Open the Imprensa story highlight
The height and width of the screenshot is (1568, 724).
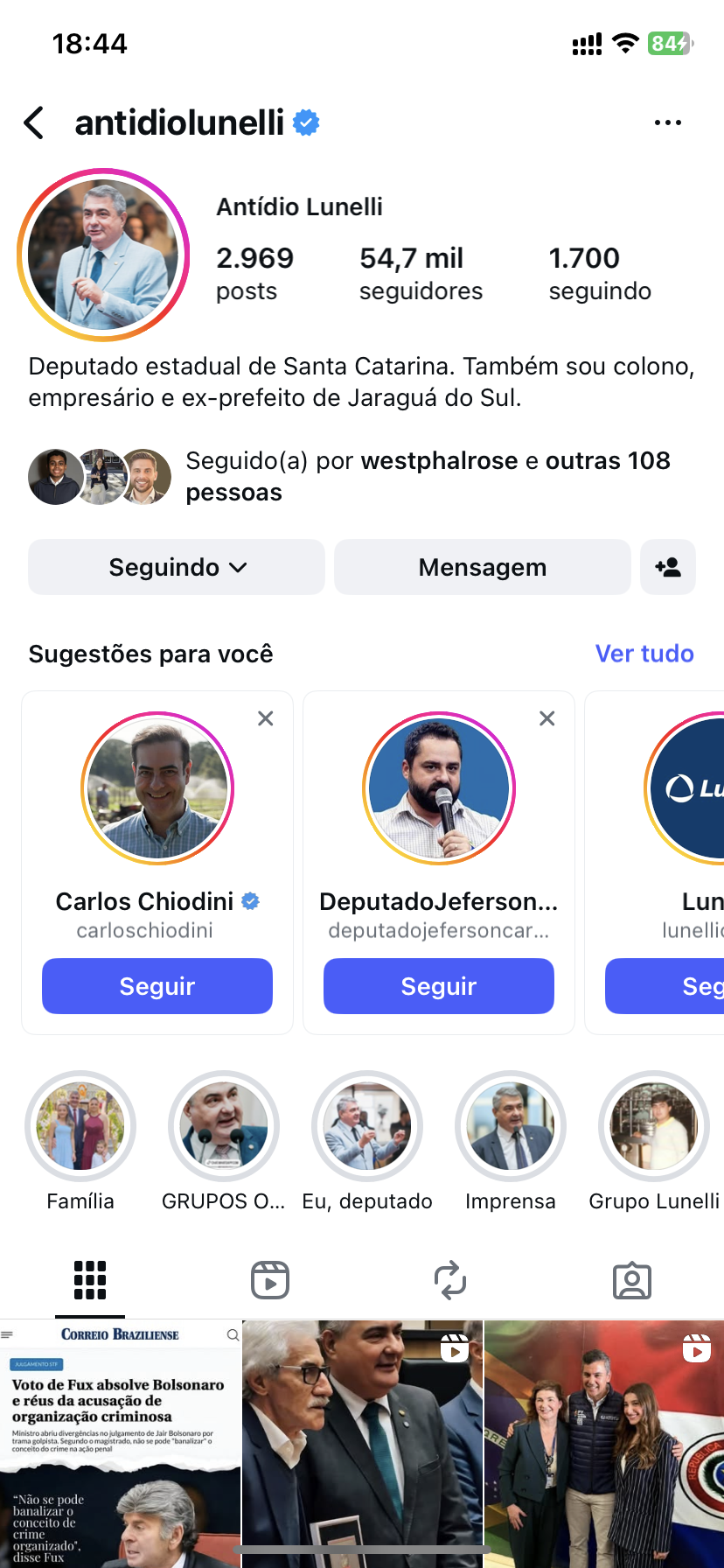511,1127
